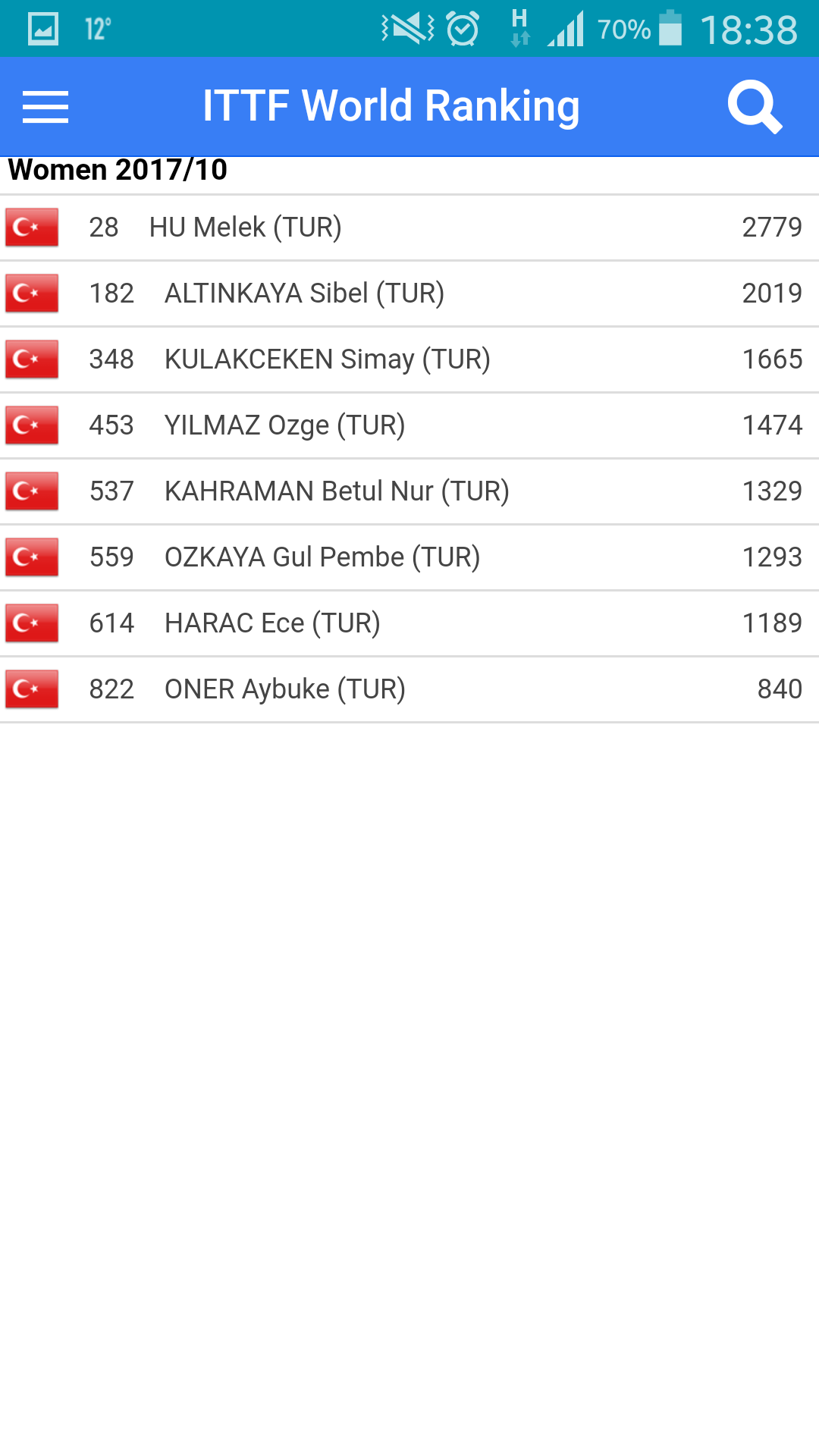Open the hamburger drawer menu
This screenshot has width=819, height=1456.
pos(45,106)
